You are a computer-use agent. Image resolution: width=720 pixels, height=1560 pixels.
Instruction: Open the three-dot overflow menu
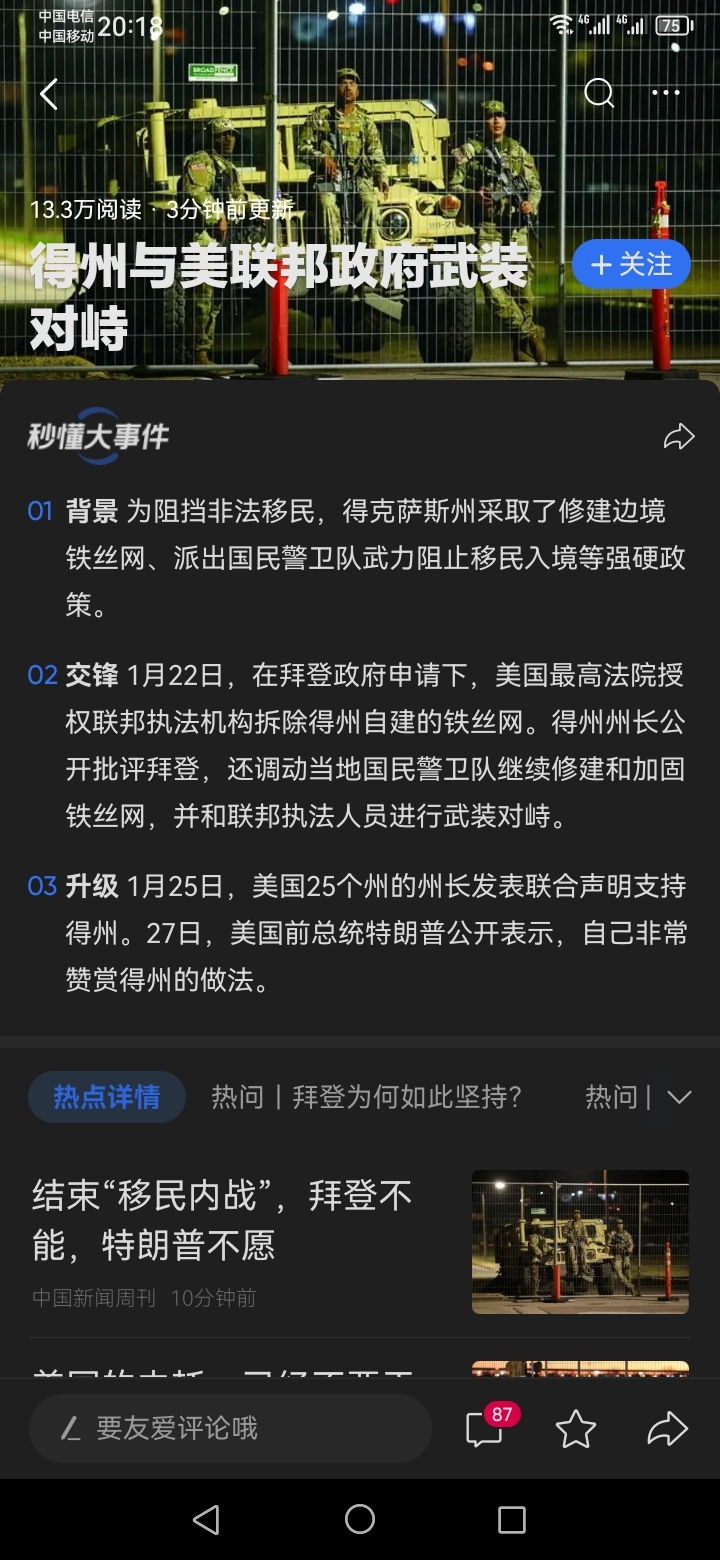[x=666, y=94]
